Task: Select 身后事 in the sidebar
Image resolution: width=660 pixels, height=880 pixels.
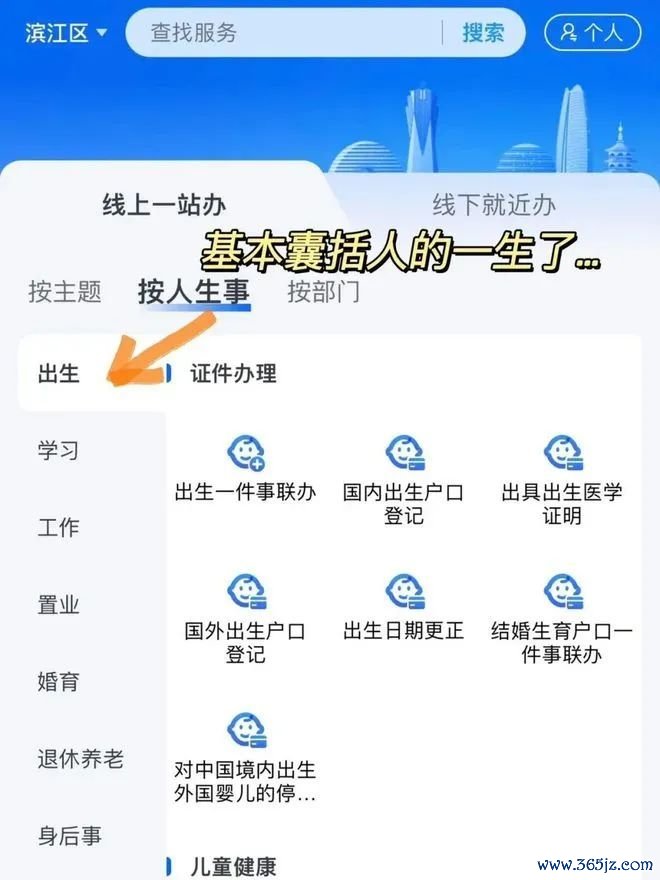Action: tap(70, 835)
